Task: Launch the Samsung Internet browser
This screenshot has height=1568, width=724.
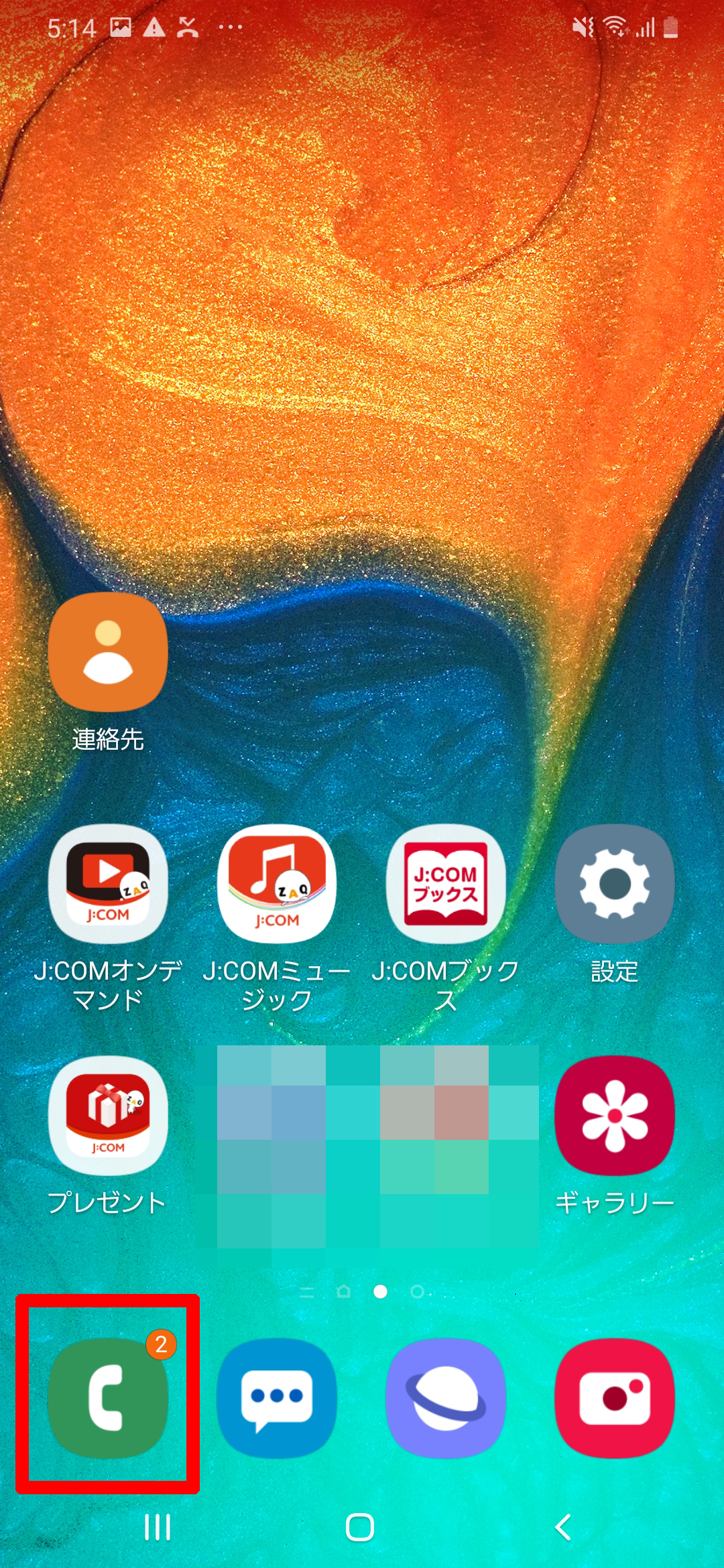Action: click(x=446, y=1398)
